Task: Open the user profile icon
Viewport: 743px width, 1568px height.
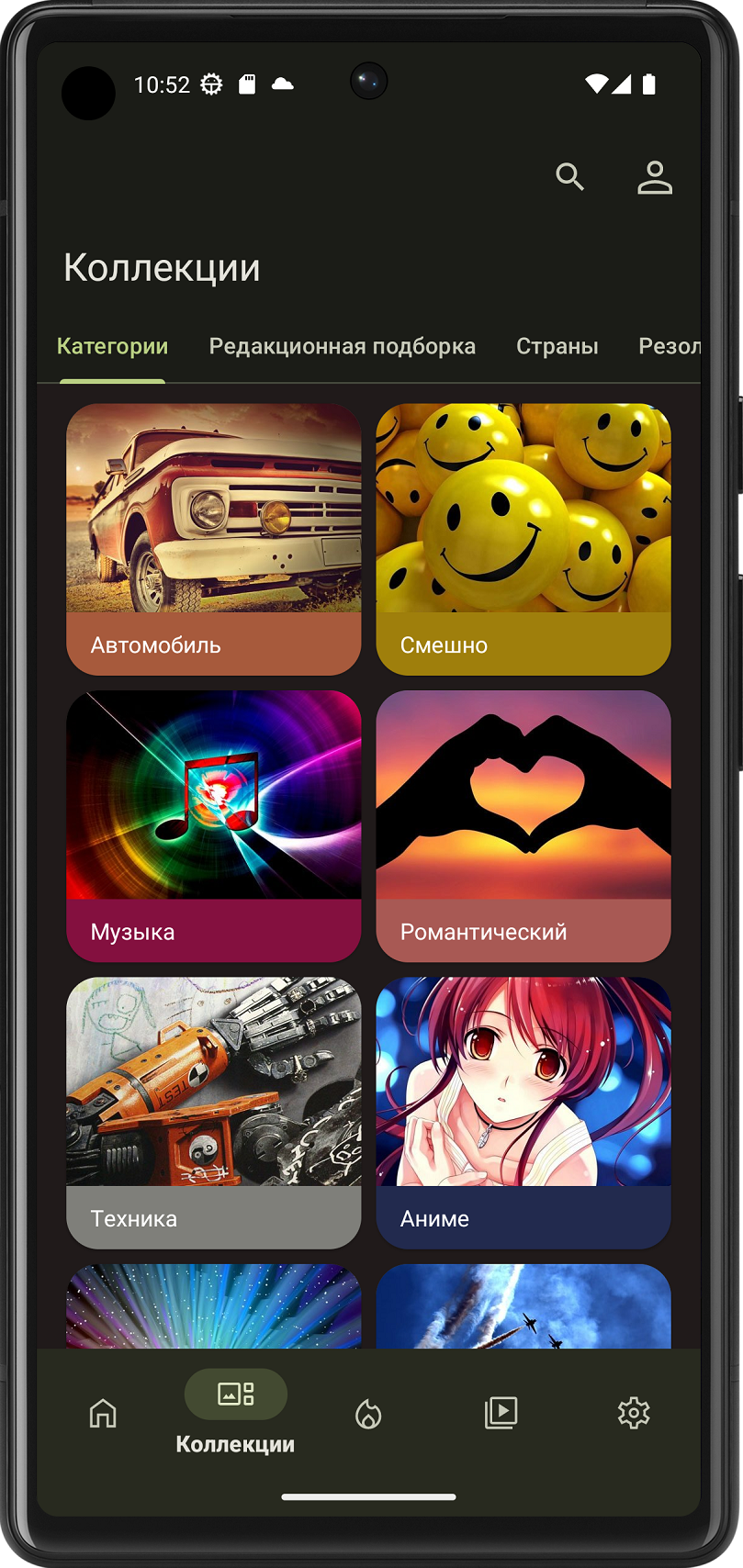Action: coord(655,177)
